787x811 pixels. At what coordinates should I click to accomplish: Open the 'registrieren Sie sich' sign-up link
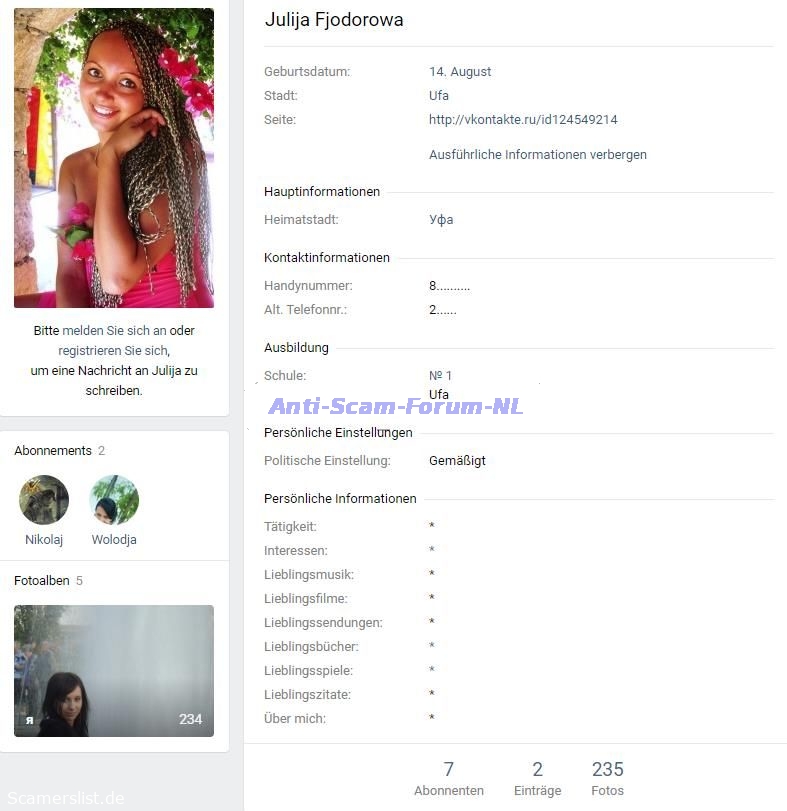(112, 350)
